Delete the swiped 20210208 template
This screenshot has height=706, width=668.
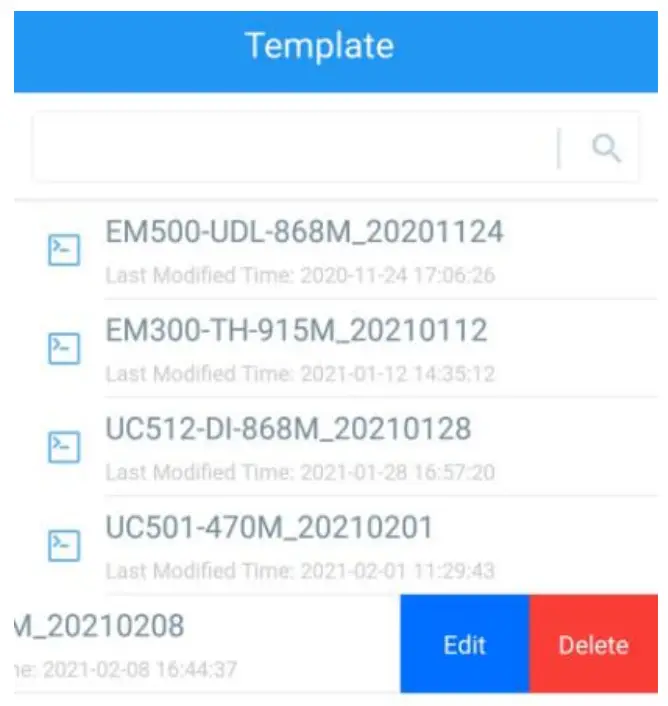pyautogui.click(x=593, y=644)
